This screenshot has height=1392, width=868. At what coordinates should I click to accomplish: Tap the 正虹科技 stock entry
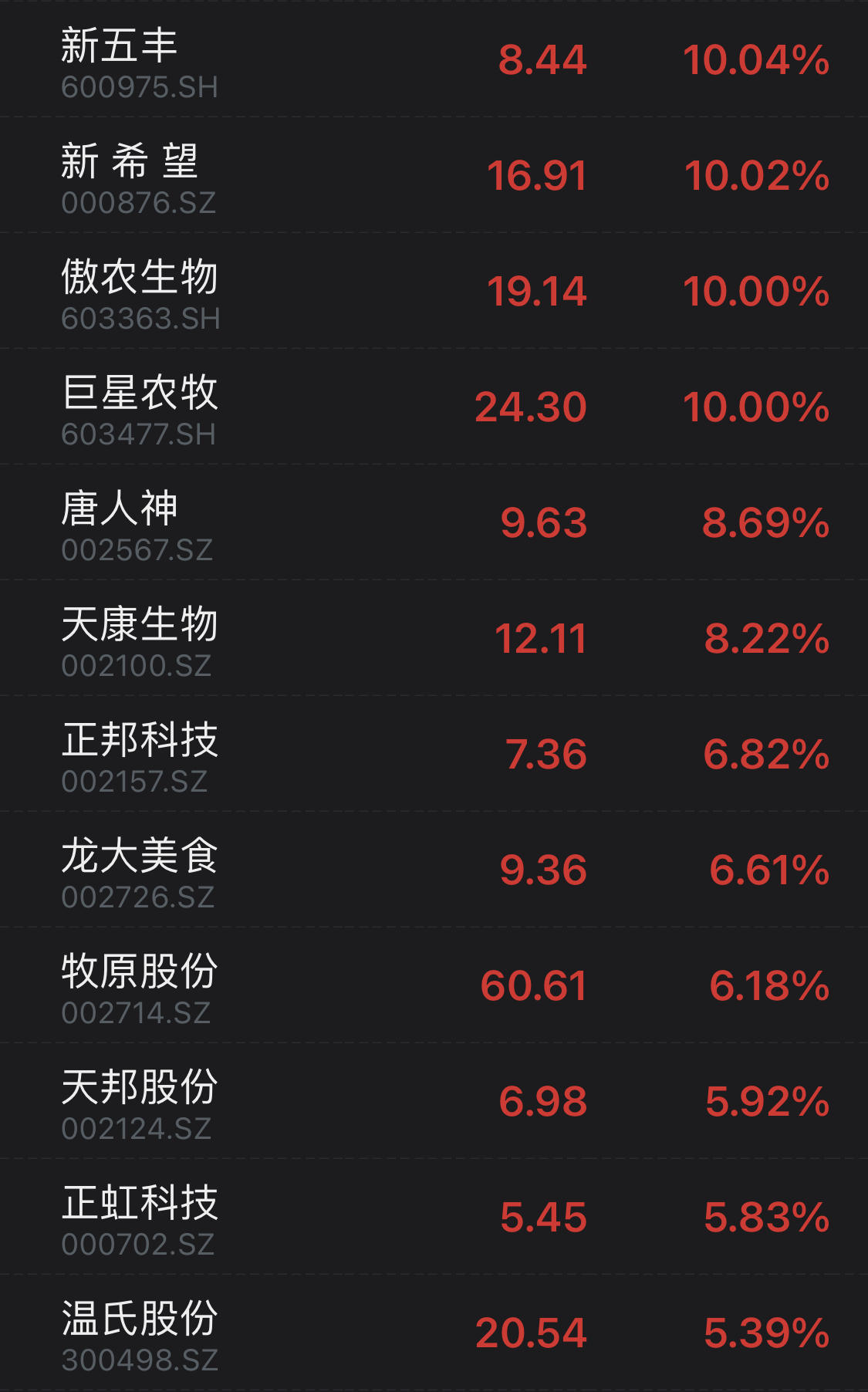pyautogui.click(x=434, y=1217)
